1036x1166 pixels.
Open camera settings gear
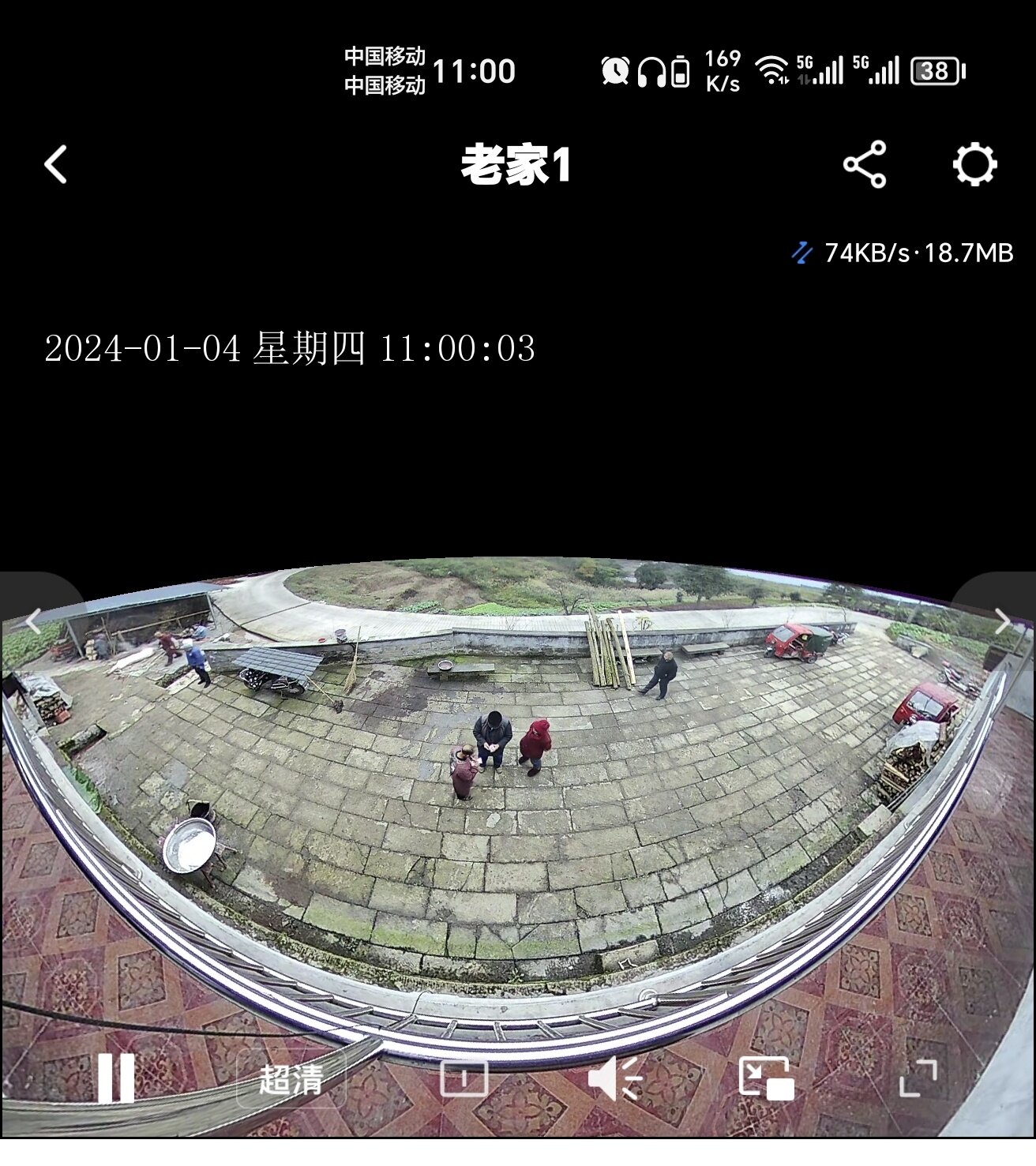click(974, 165)
